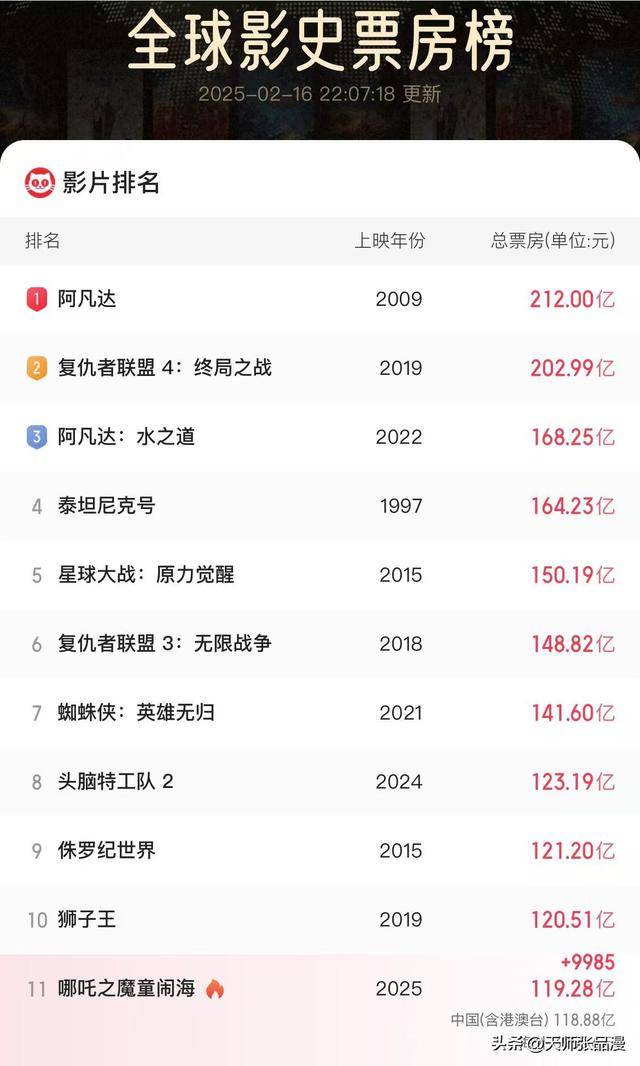View the 狮子王 2019 entry
Viewport: 640px width, 1066px height.
320,920
